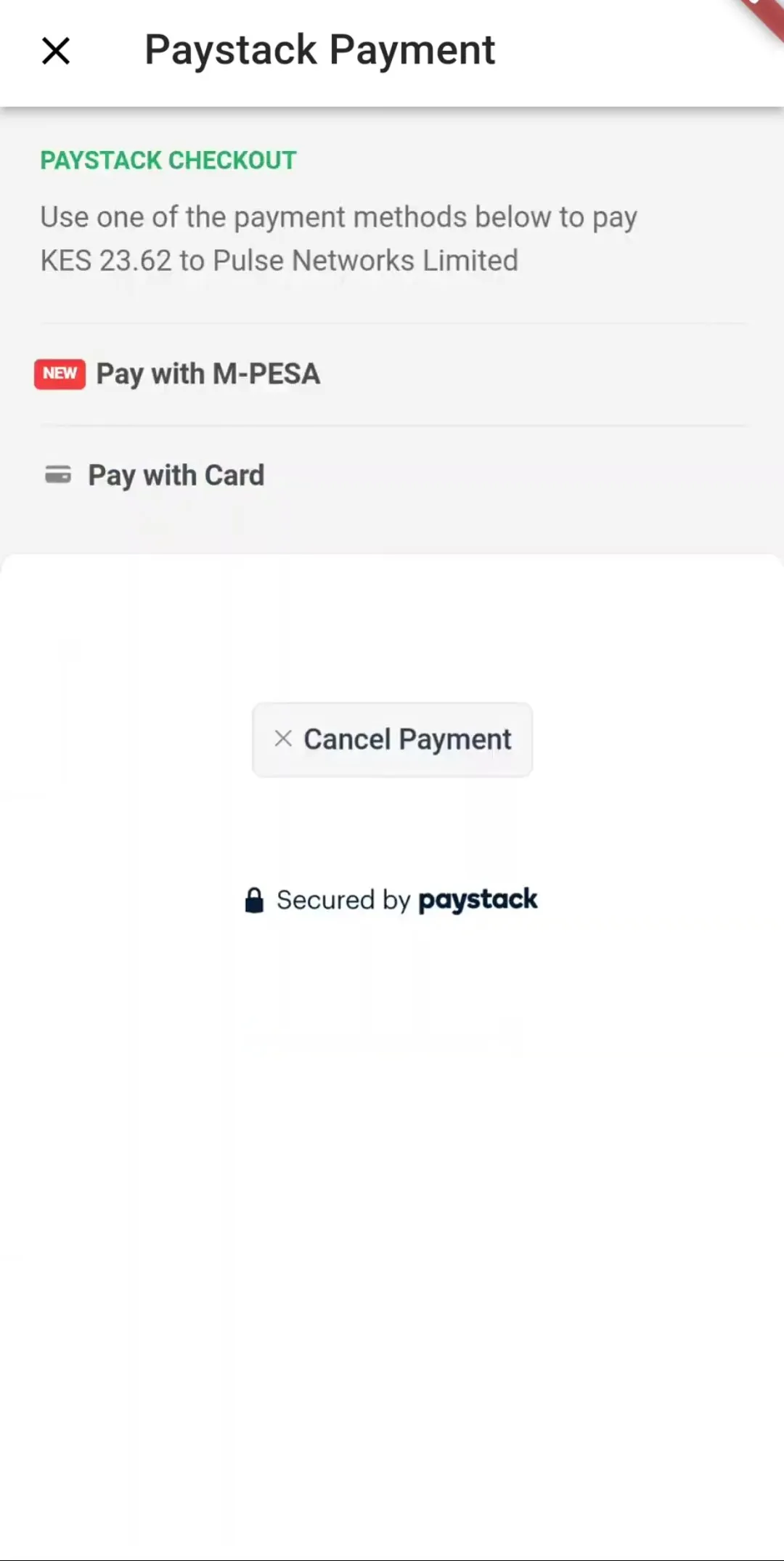Click the Paystack Payment title text
Viewport: 784px width, 1561px height.
[321, 49]
